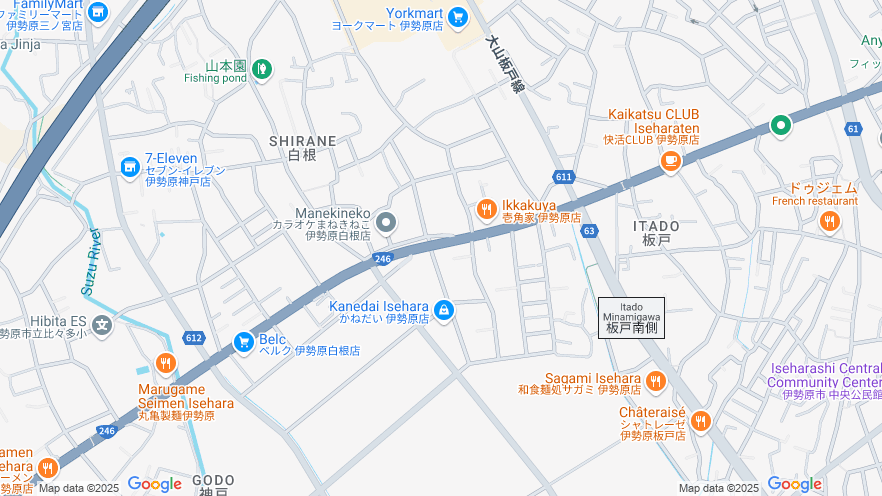Select the Châteraisé shop pin
This screenshot has width=882, height=496.
[700, 421]
